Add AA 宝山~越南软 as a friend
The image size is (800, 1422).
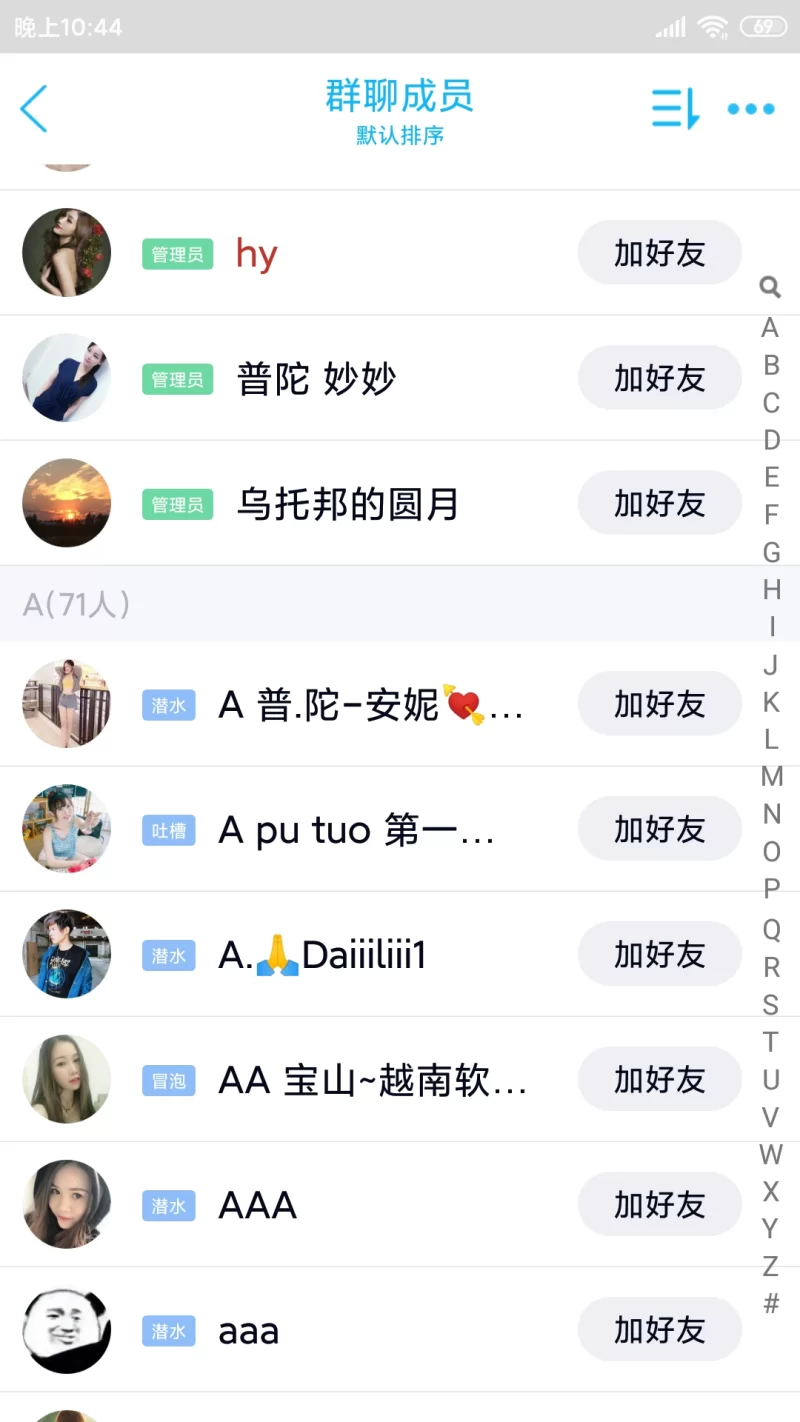click(x=659, y=1080)
